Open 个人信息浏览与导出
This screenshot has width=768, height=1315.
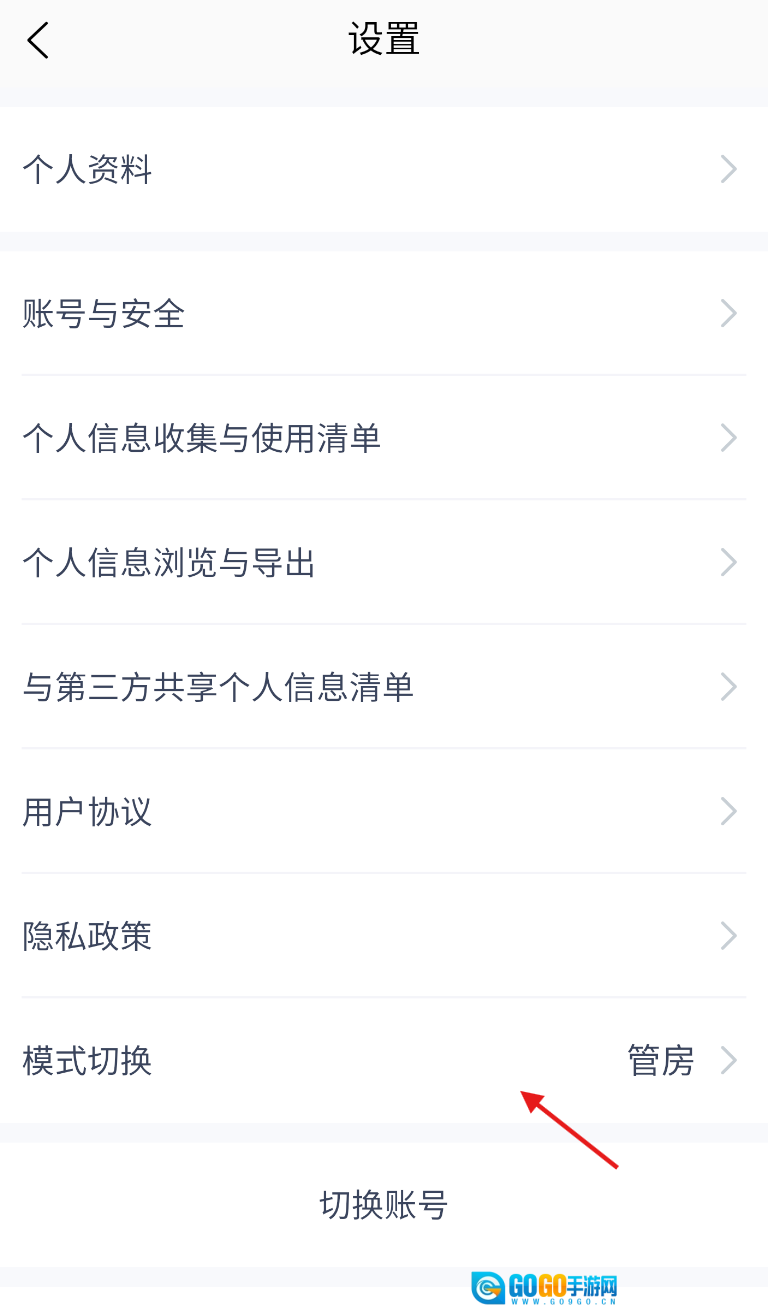384,563
